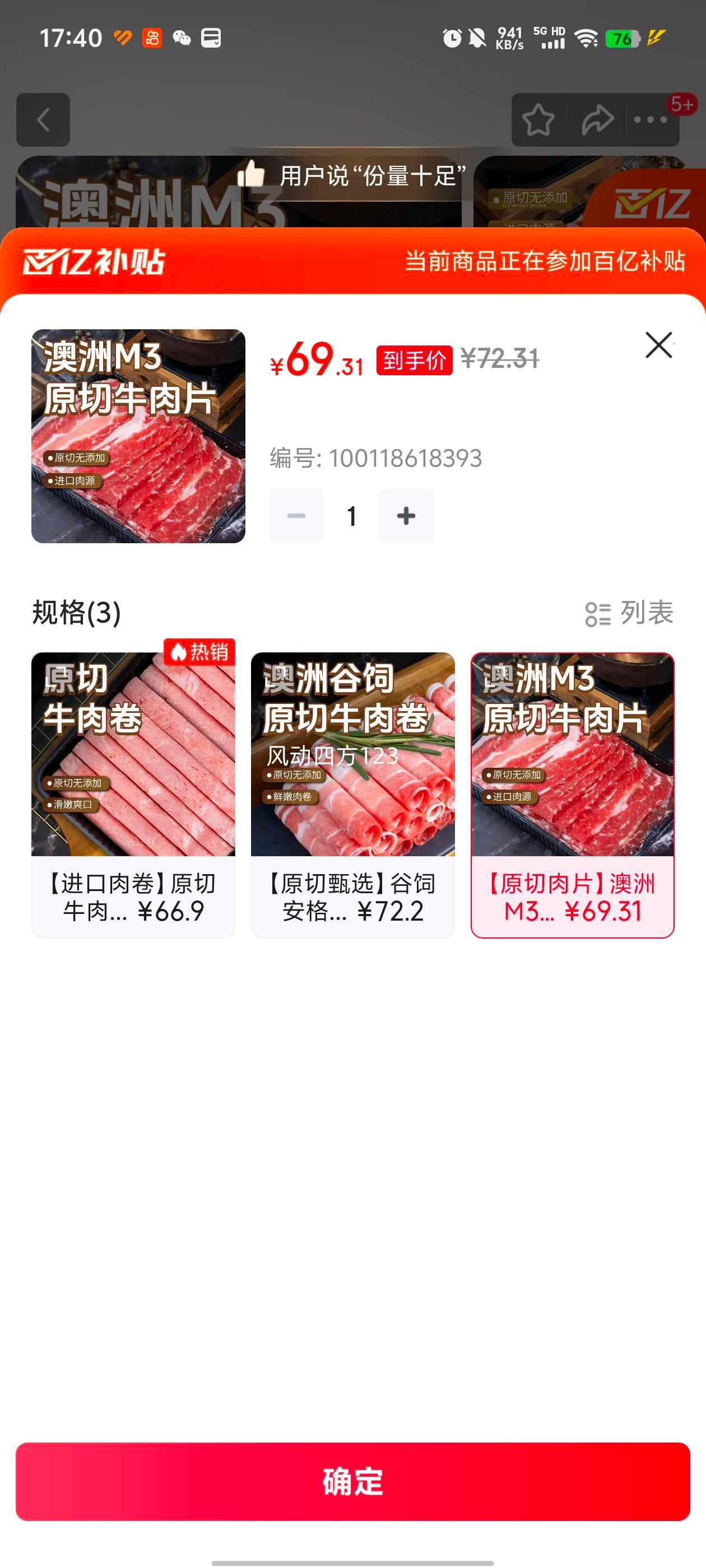Share this product
The height and width of the screenshot is (1568, 706).
click(x=597, y=120)
